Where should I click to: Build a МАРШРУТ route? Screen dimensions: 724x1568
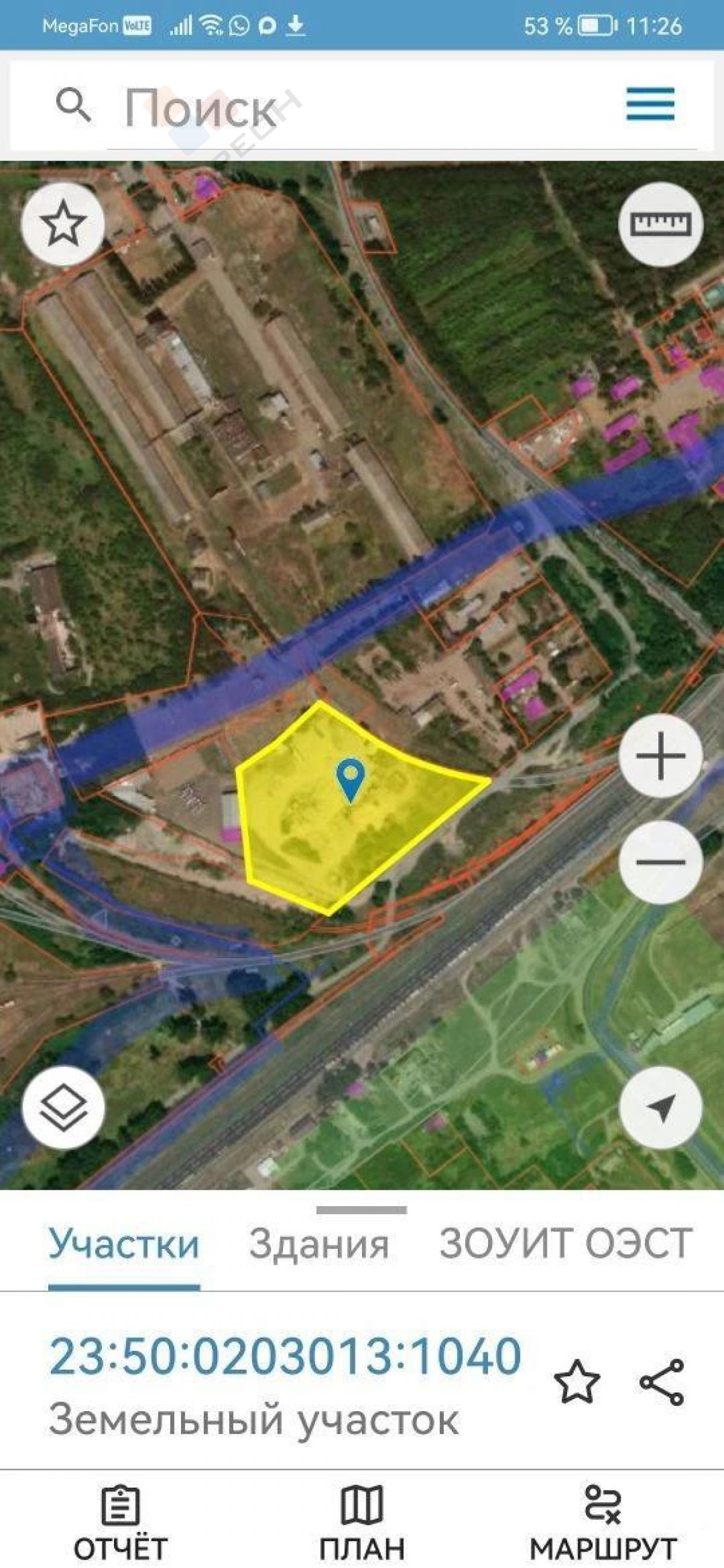[x=603, y=1522]
